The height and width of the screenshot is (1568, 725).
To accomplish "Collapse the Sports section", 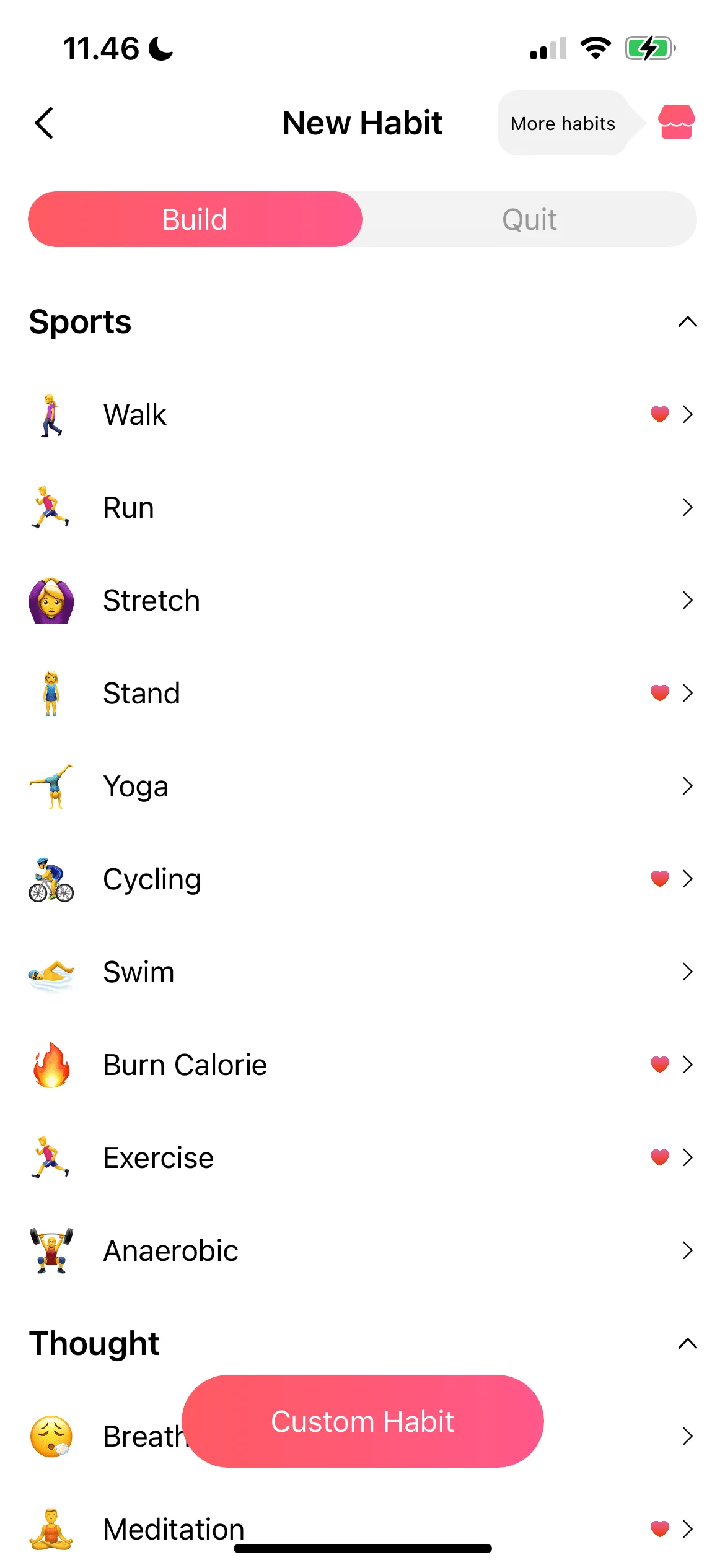I will [x=687, y=321].
